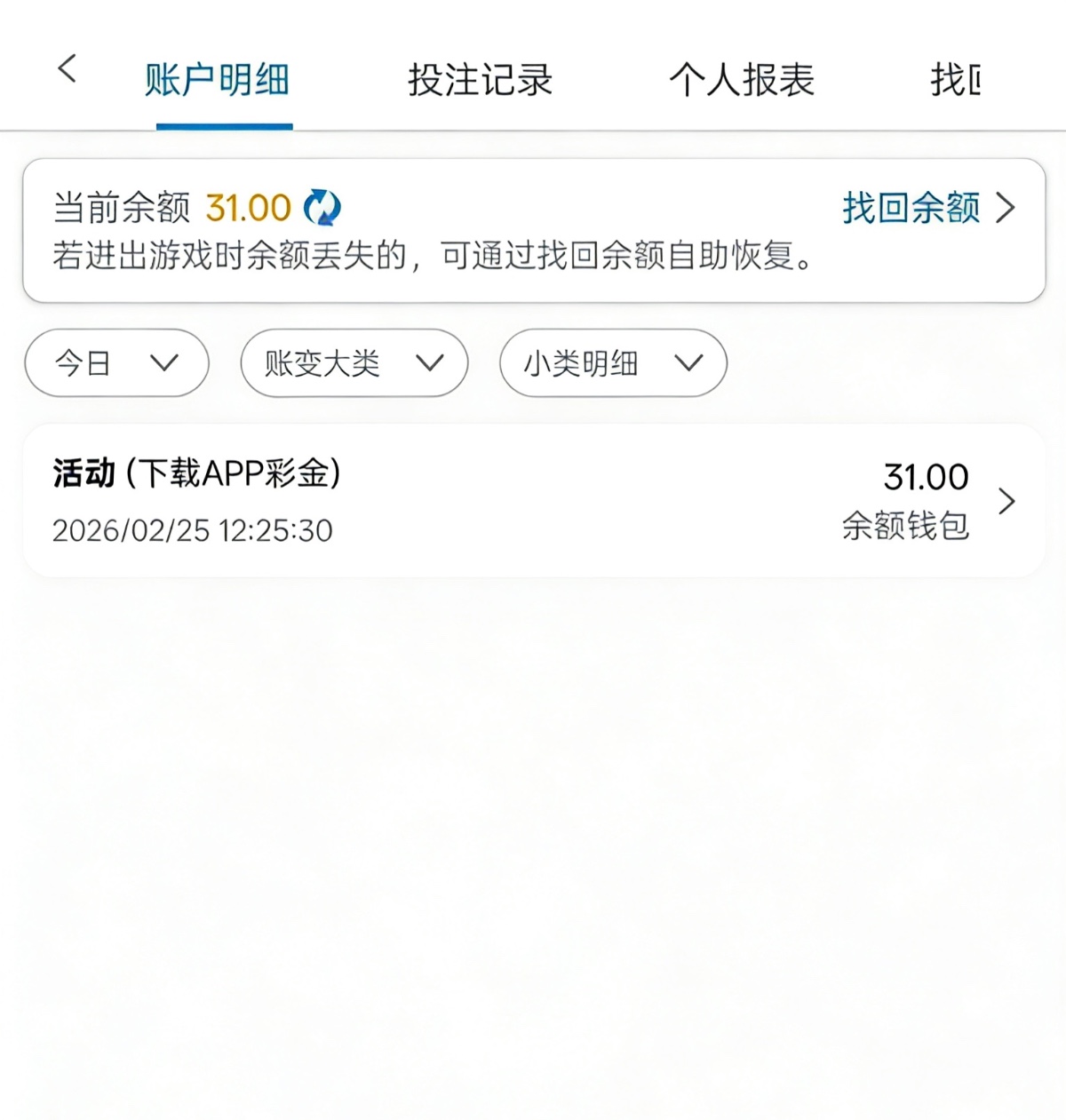Image resolution: width=1066 pixels, height=1120 pixels.
Task: Switch to the 个人报表 tab
Action: (742, 80)
